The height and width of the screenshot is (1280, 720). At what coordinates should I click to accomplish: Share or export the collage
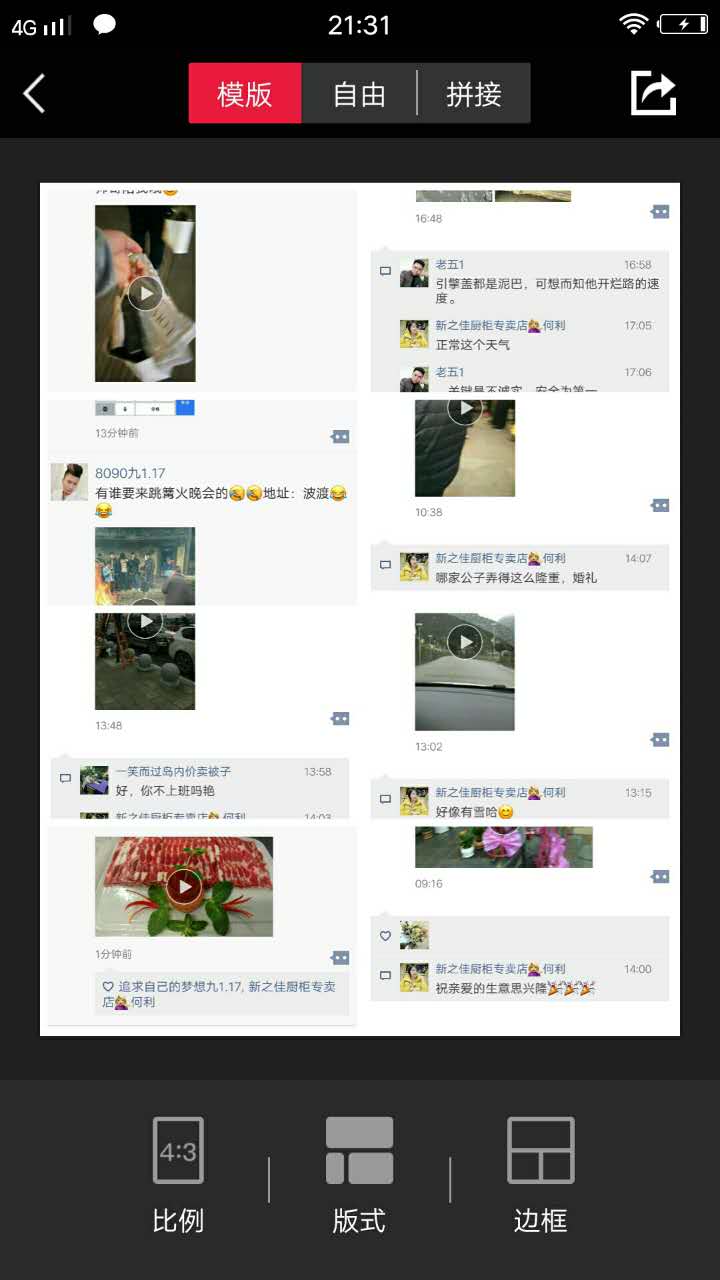coord(654,94)
